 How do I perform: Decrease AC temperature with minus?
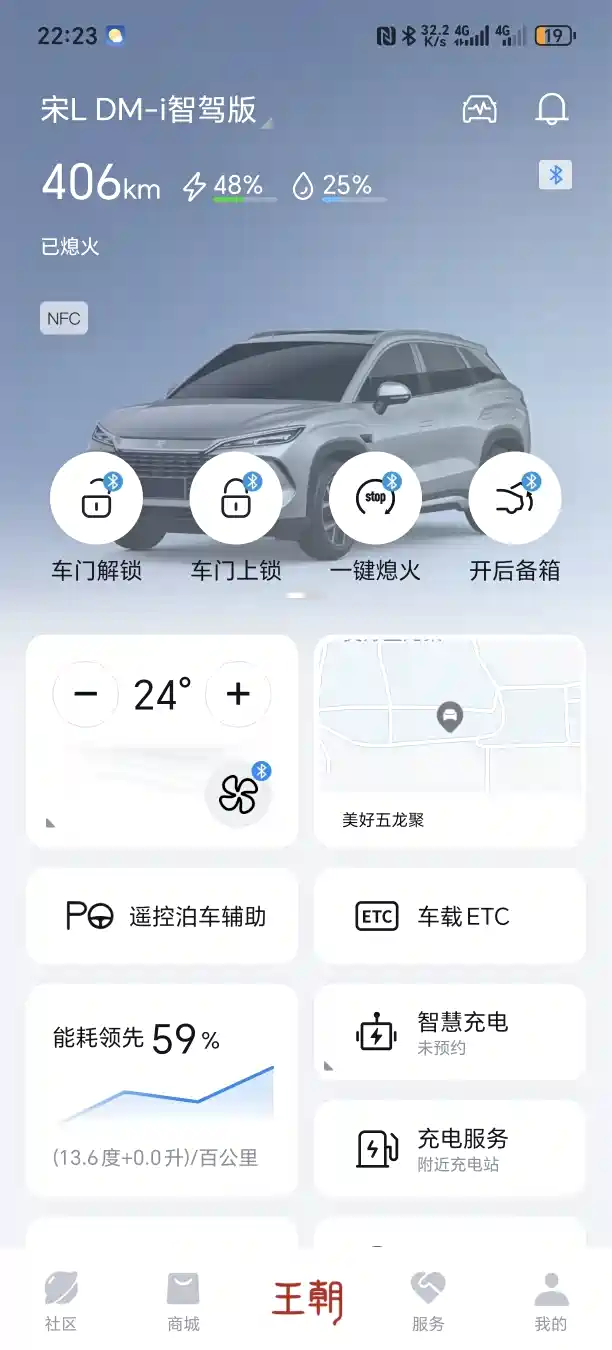(86, 693)
